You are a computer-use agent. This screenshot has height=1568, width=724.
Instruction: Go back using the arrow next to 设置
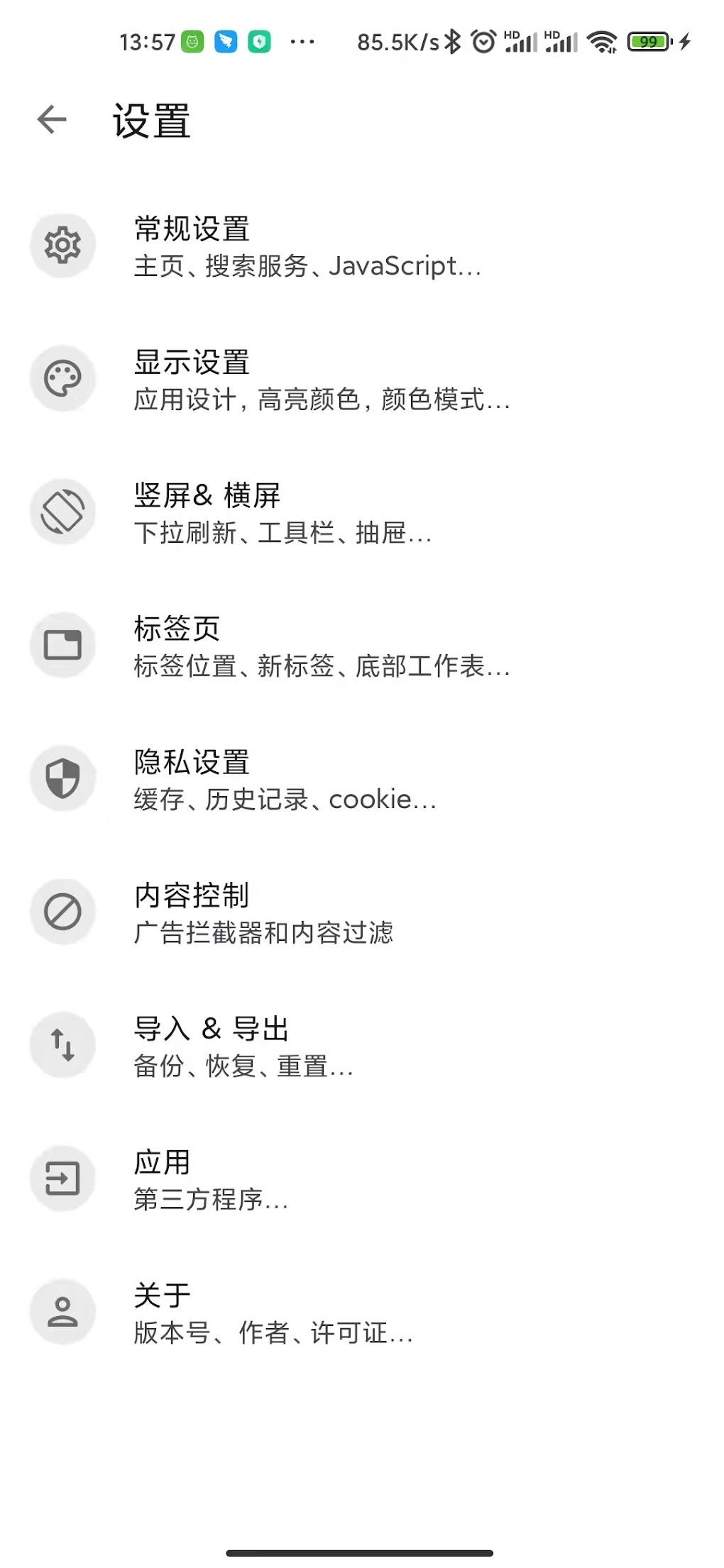(x=52, y=119)
